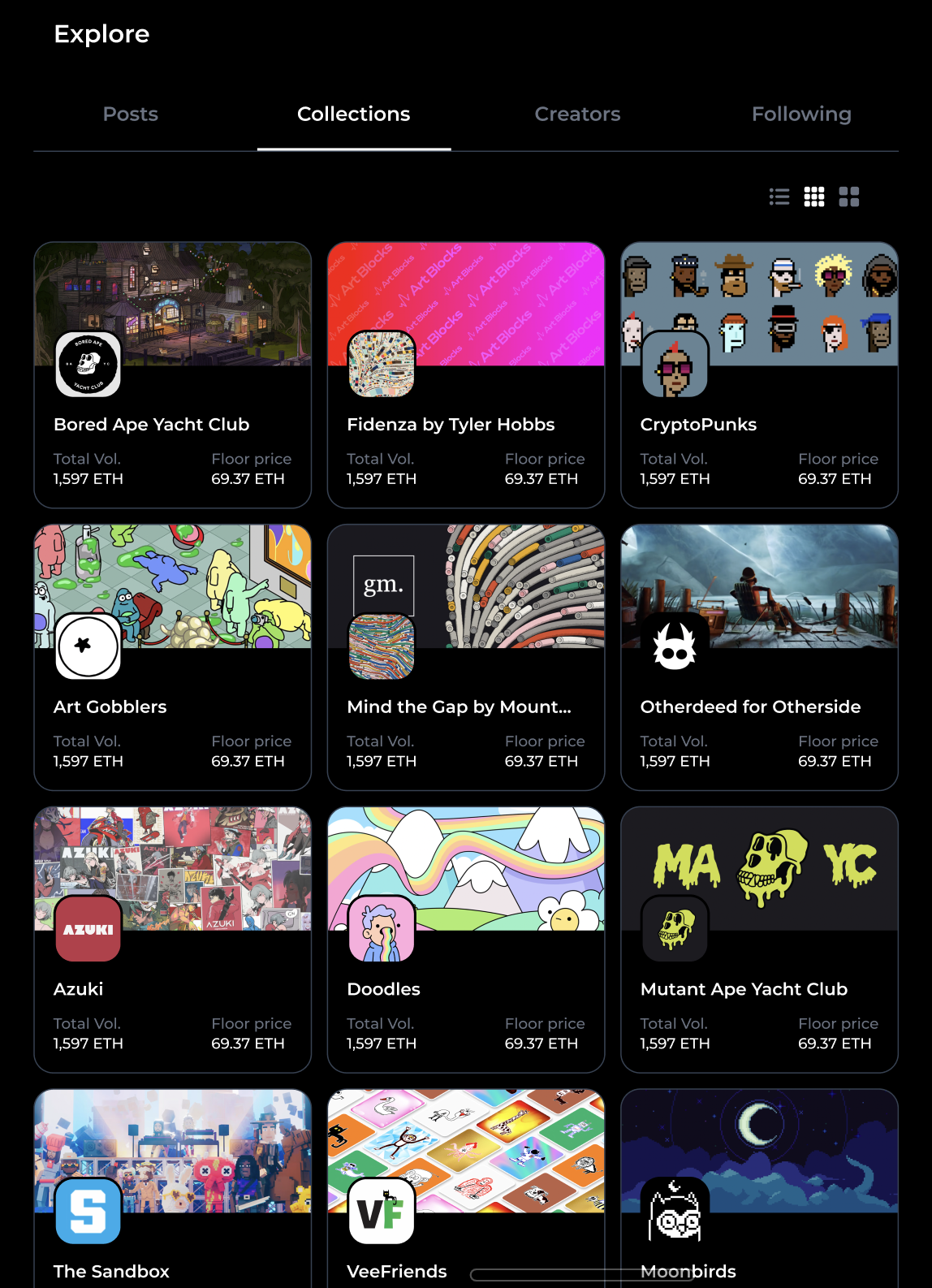Switch to the Posts tab
The image size is (932, 1288).
[130, 115]
